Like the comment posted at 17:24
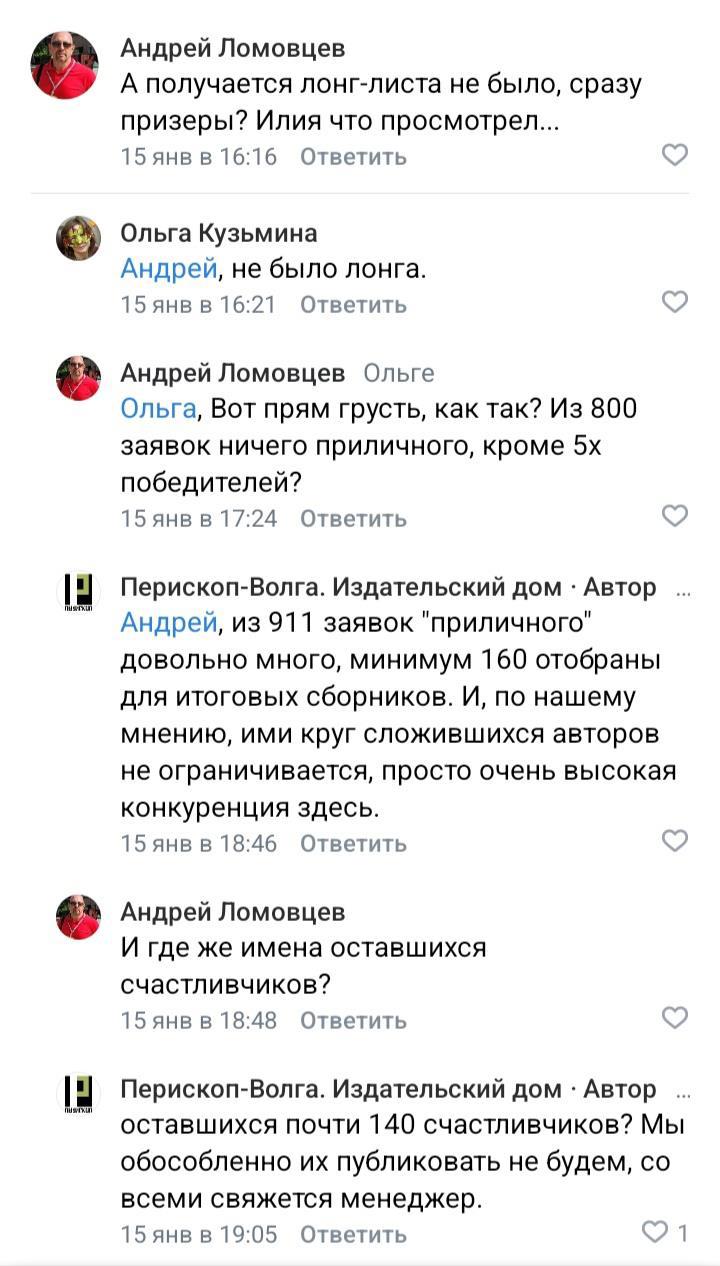The image size is (720, 1266). tap(676, 516)
